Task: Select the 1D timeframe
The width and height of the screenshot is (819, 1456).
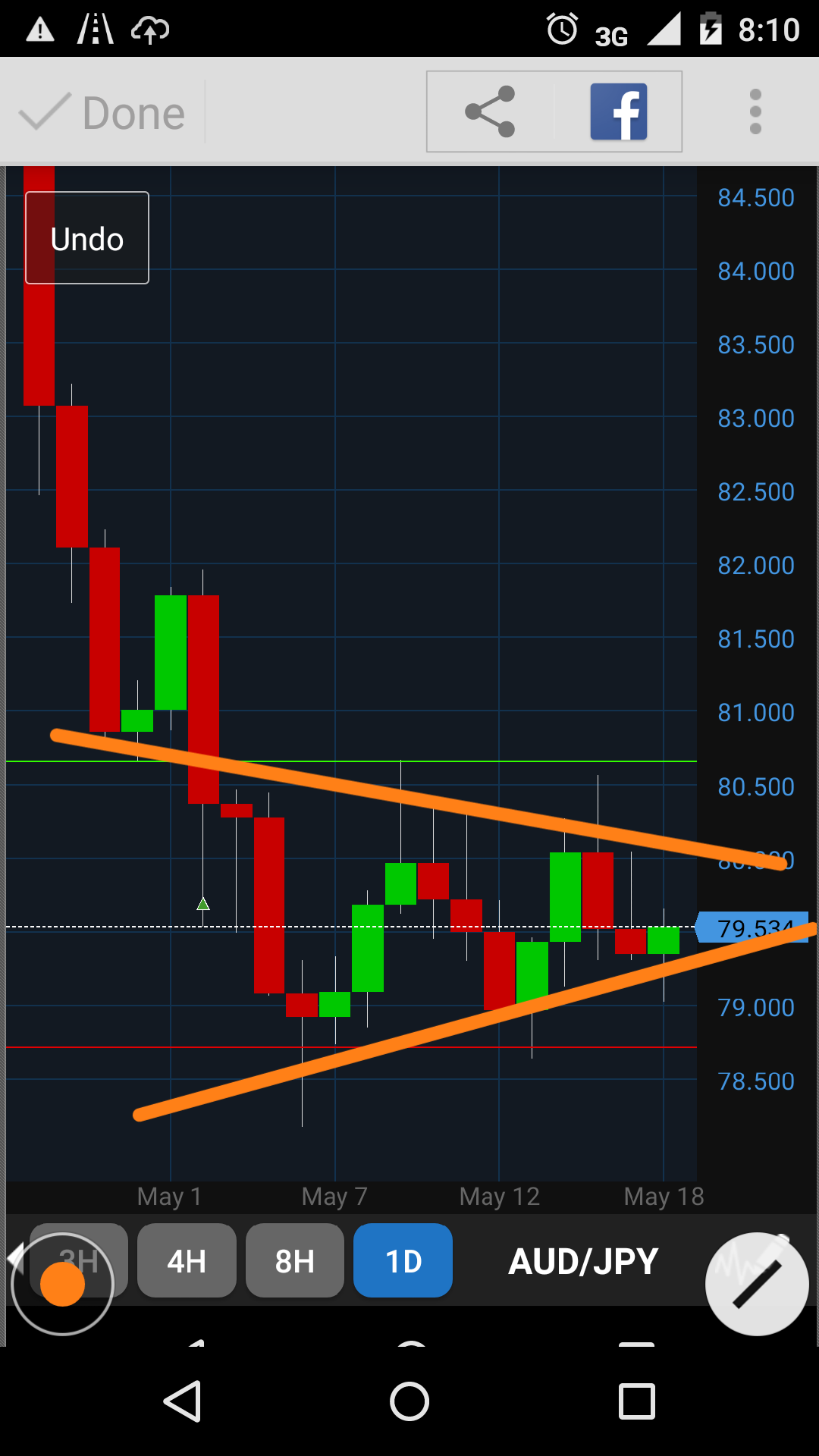Action: pyautogui.click(x=403, y=1261)
